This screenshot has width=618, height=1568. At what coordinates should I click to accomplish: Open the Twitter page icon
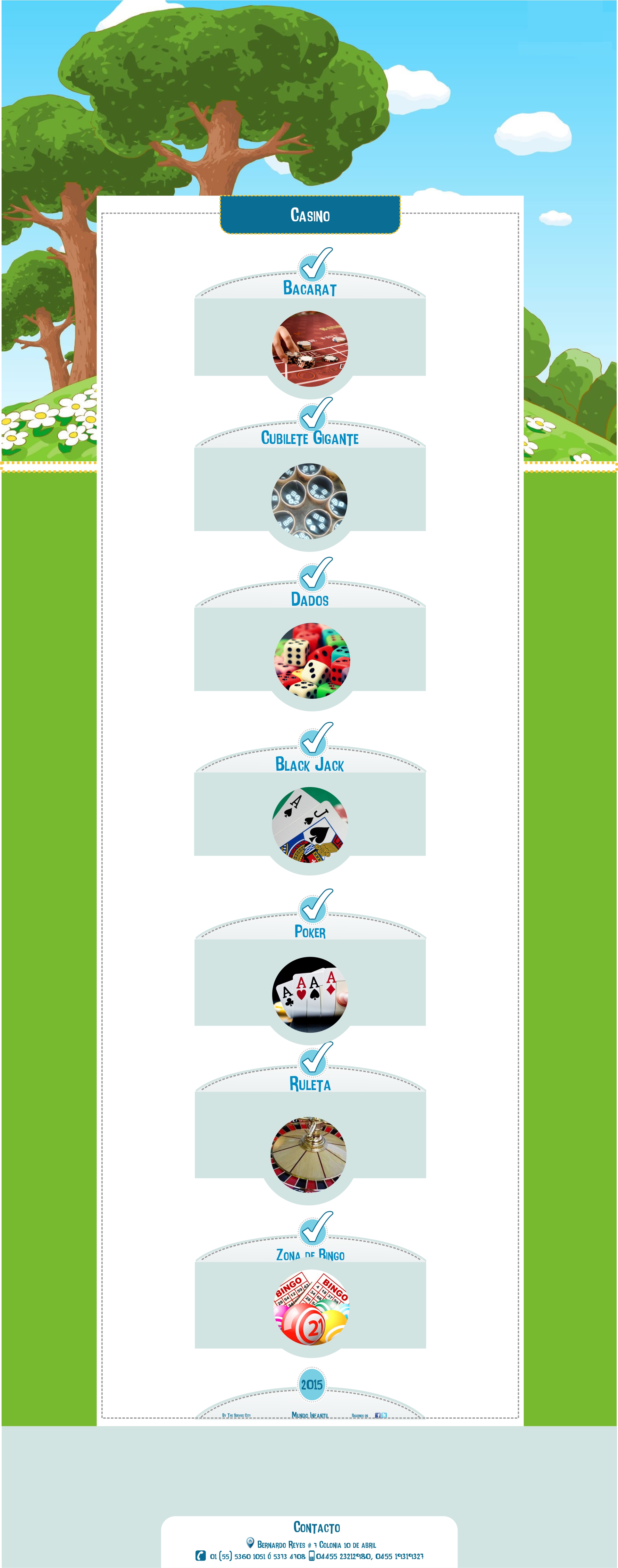(x=384, y=1415)
